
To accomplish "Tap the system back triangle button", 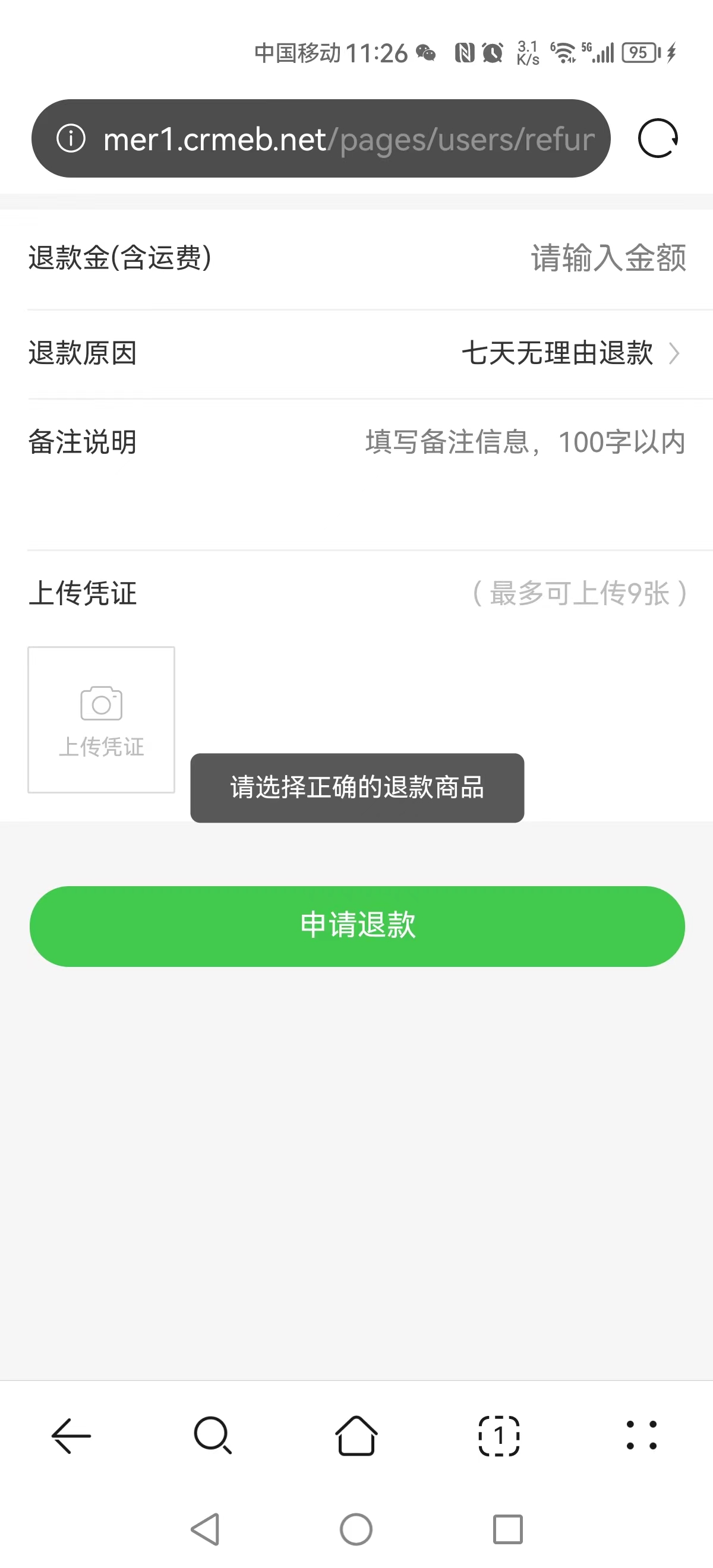I will click(206, 1529).
